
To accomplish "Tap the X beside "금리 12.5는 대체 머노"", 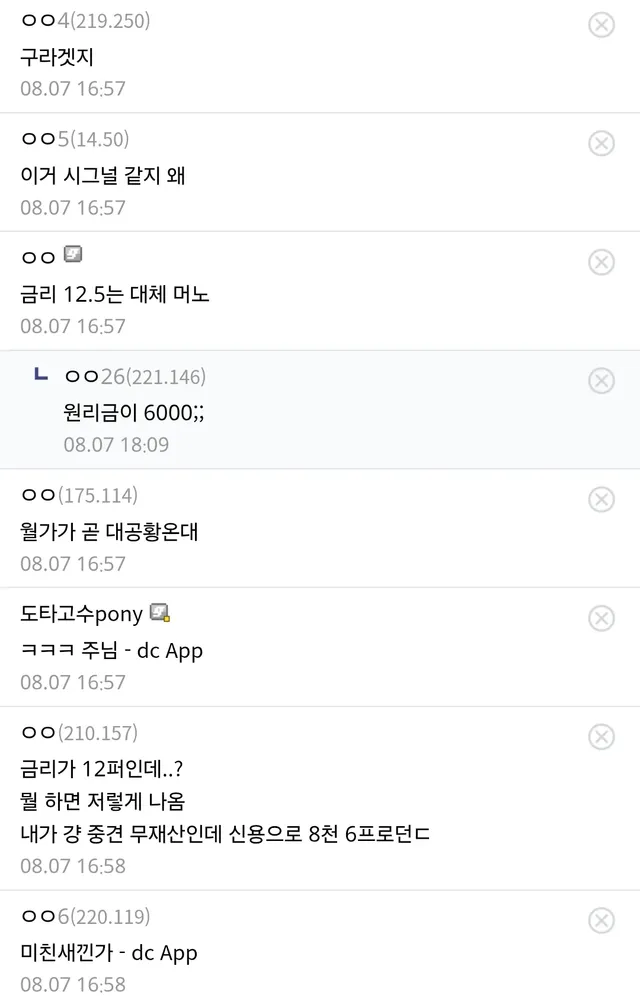I will [x=601, y=262].
